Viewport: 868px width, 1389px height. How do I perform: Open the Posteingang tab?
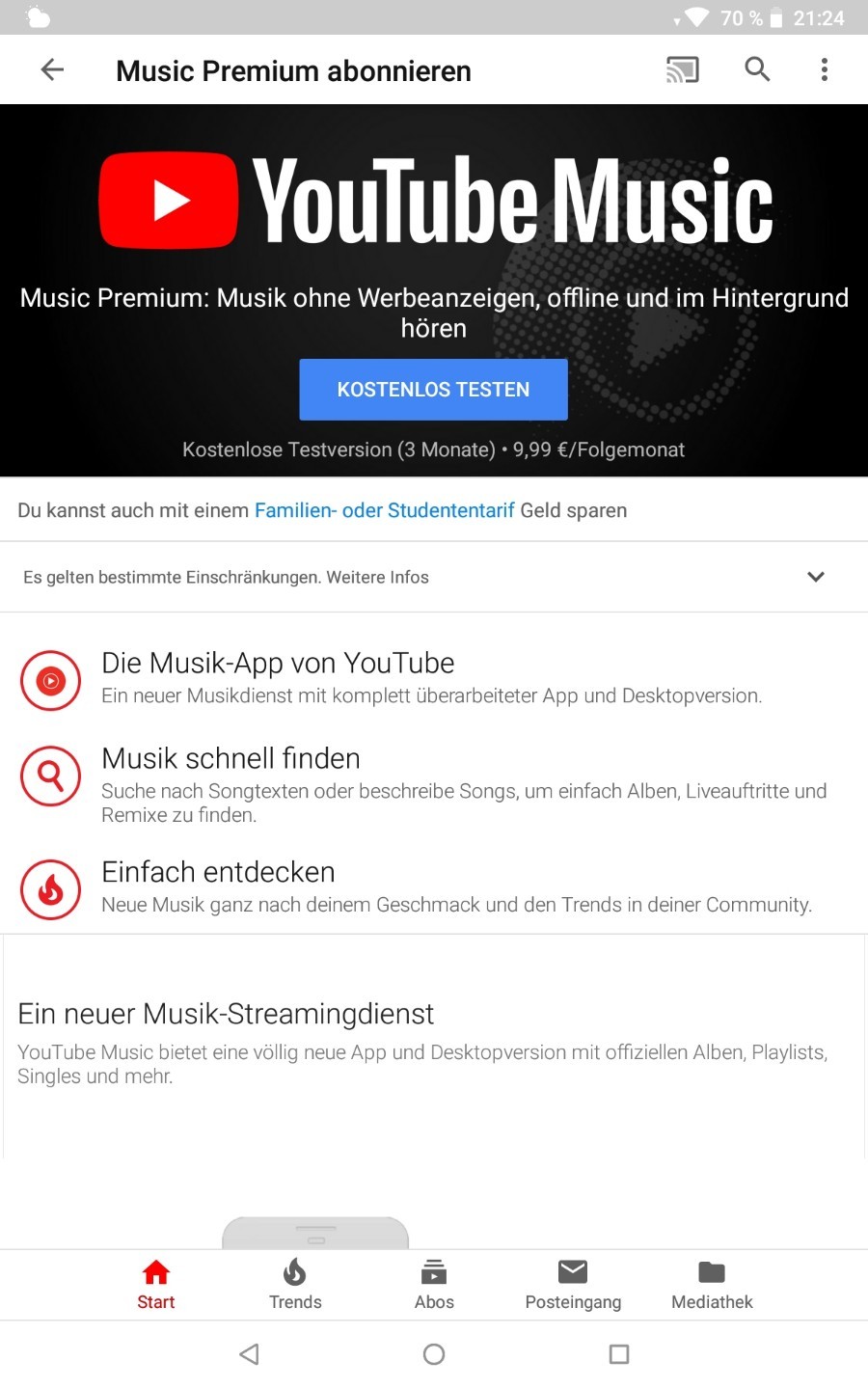[573, 1285]
